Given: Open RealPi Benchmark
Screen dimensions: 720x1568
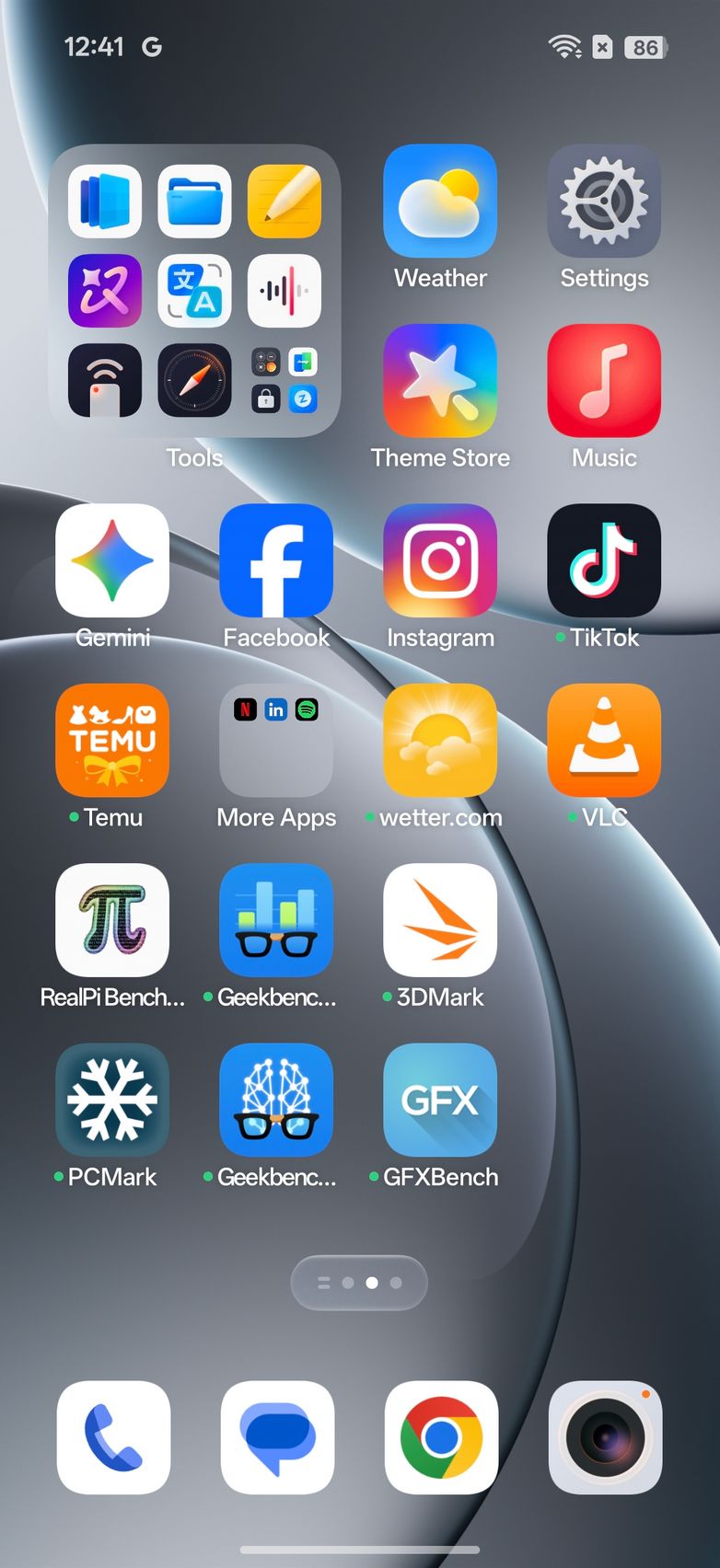Looking at the screenshot, I should tap(112, 920).
